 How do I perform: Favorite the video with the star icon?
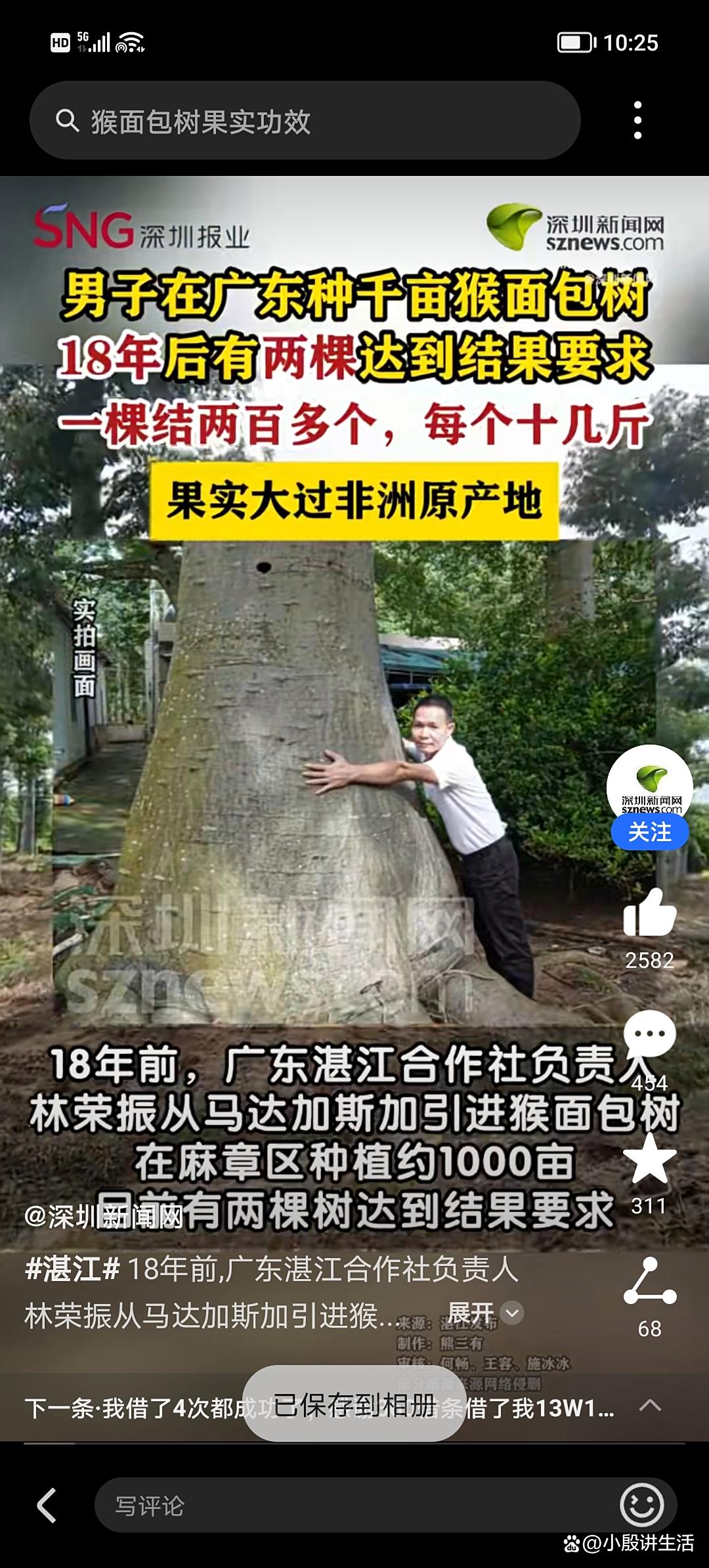649,1158
